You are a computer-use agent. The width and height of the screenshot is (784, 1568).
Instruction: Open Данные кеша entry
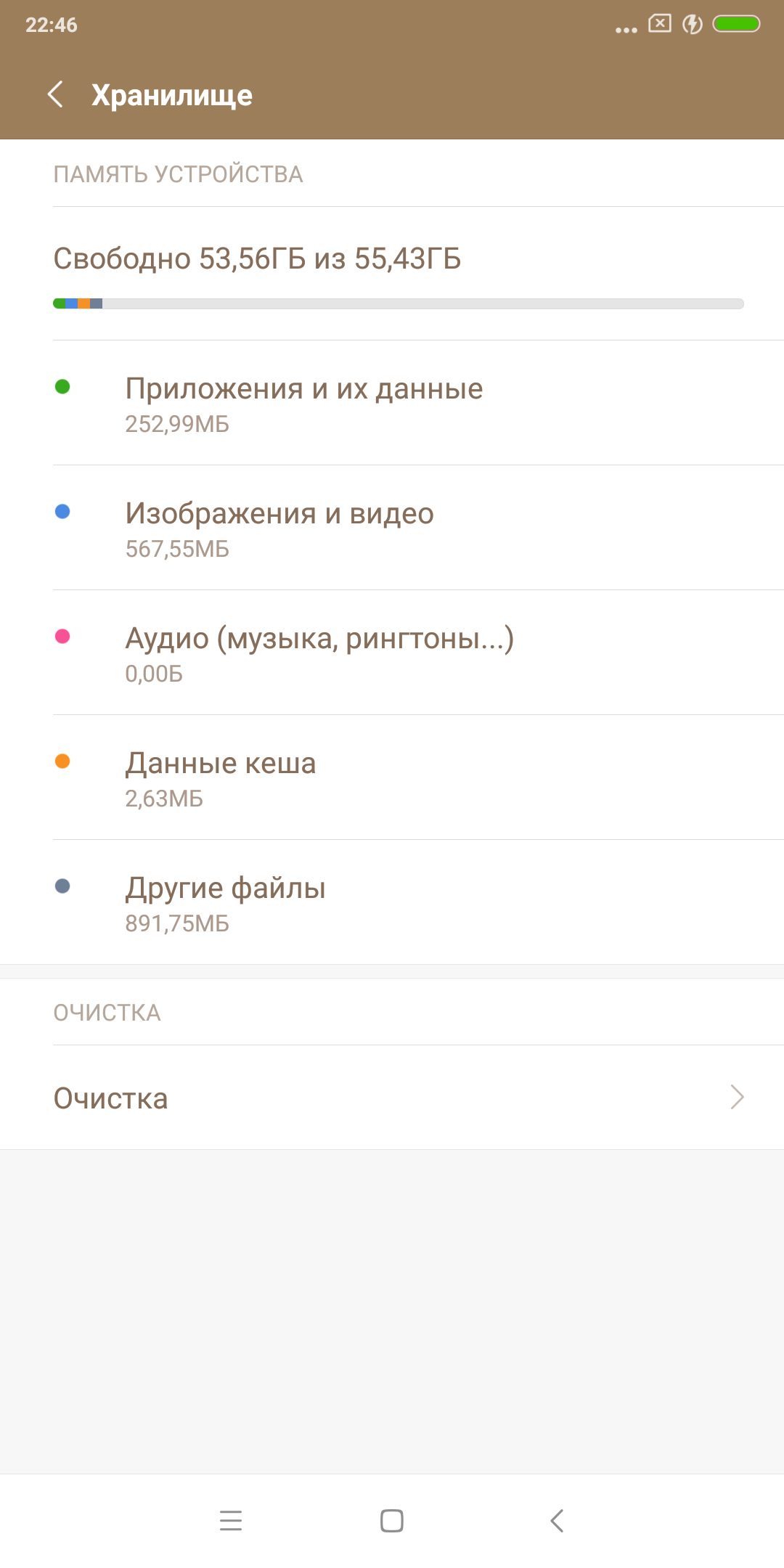[x=392, y=777]
